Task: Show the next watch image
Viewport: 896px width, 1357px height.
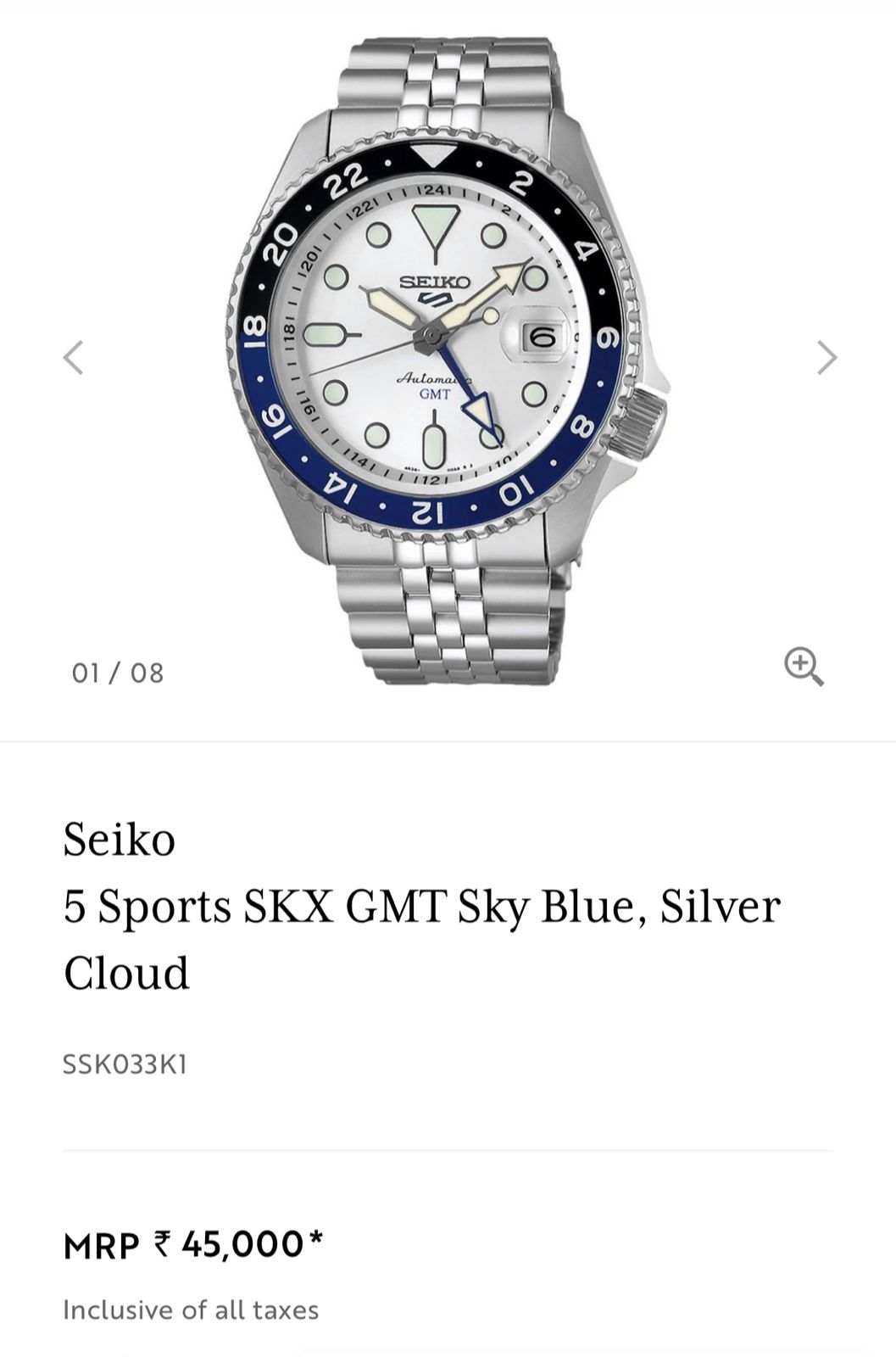Action: [x=826, y=357]
